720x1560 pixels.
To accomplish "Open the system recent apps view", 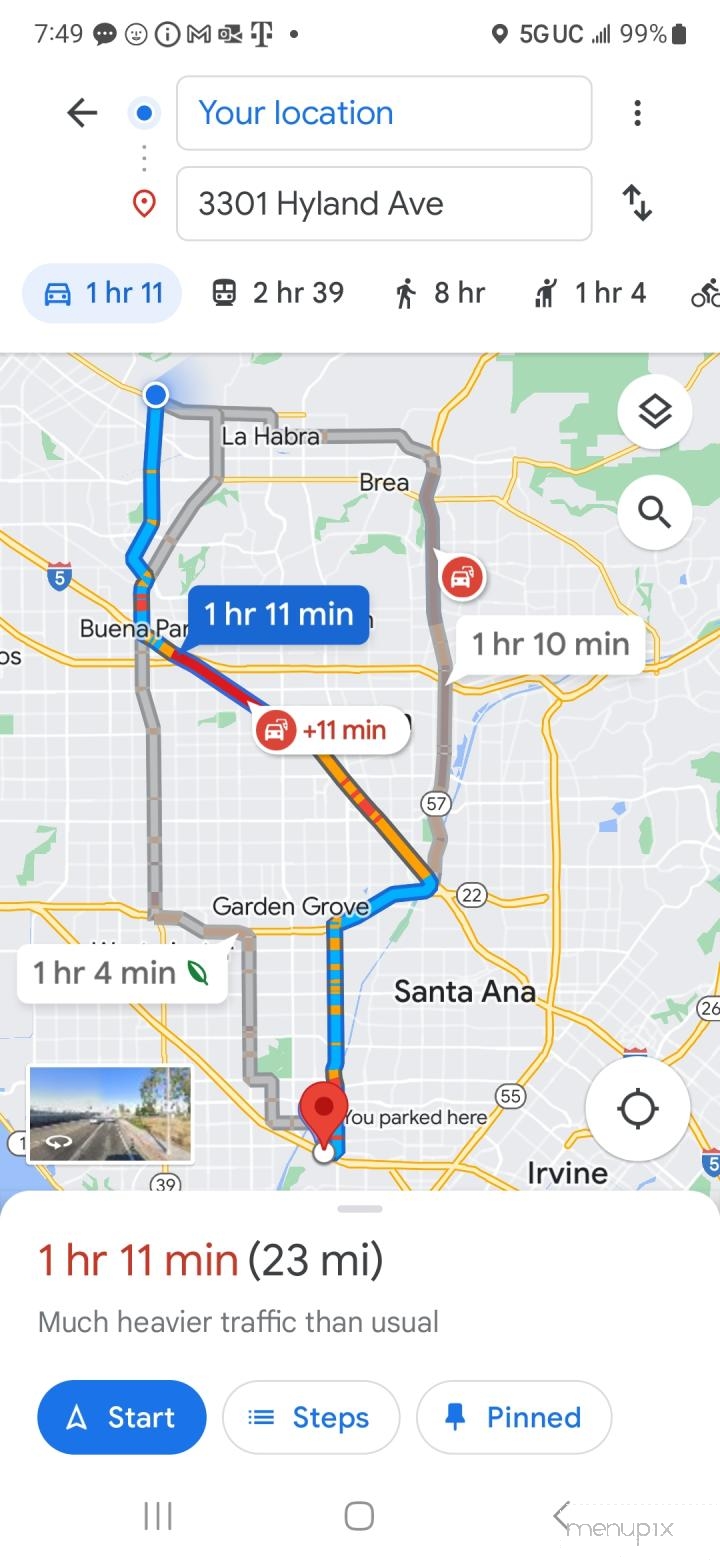I will pos(158,1516).
